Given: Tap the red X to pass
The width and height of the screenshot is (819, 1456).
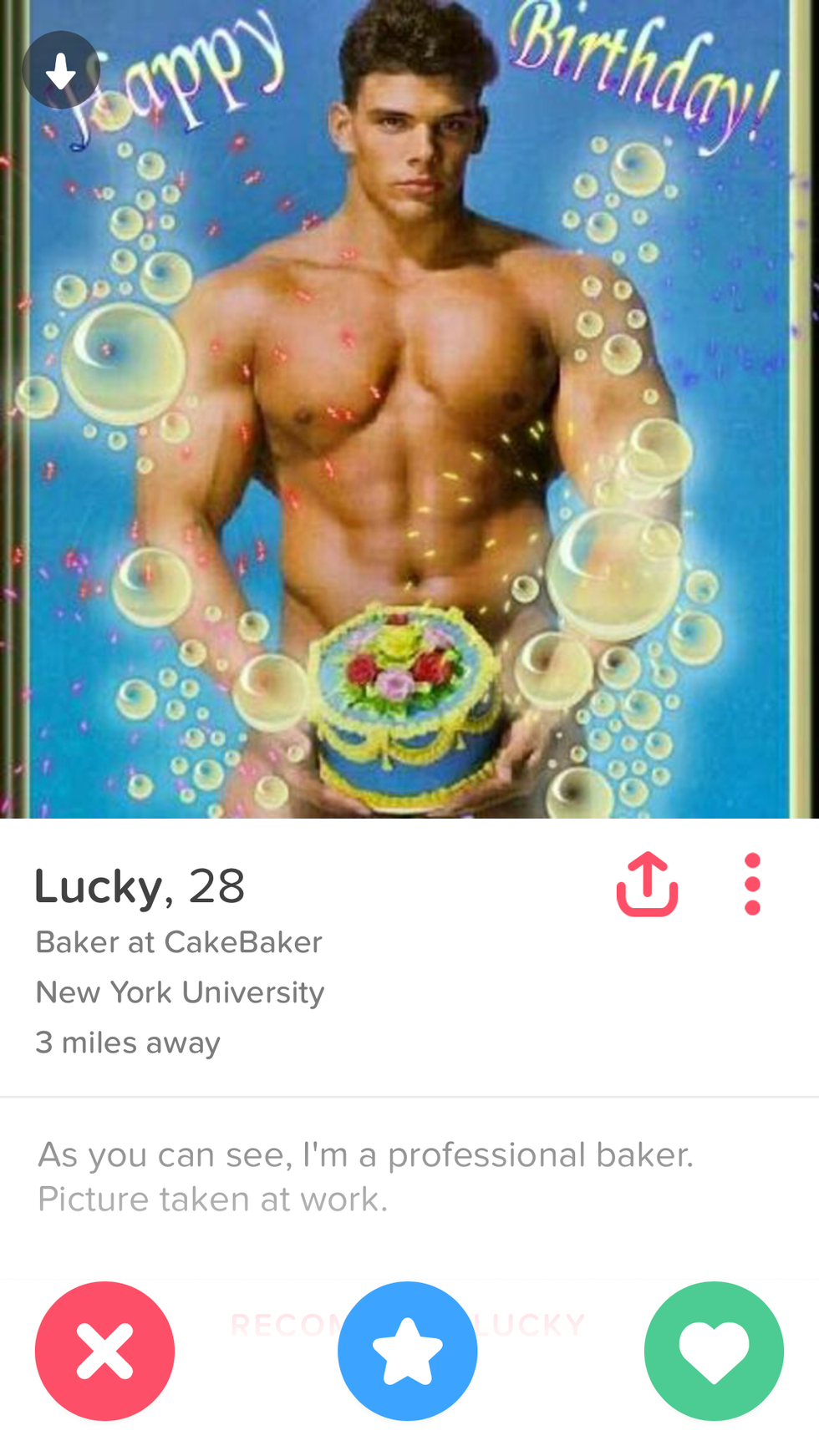Looking at the screenshot, I should [x=105, y=1351].
